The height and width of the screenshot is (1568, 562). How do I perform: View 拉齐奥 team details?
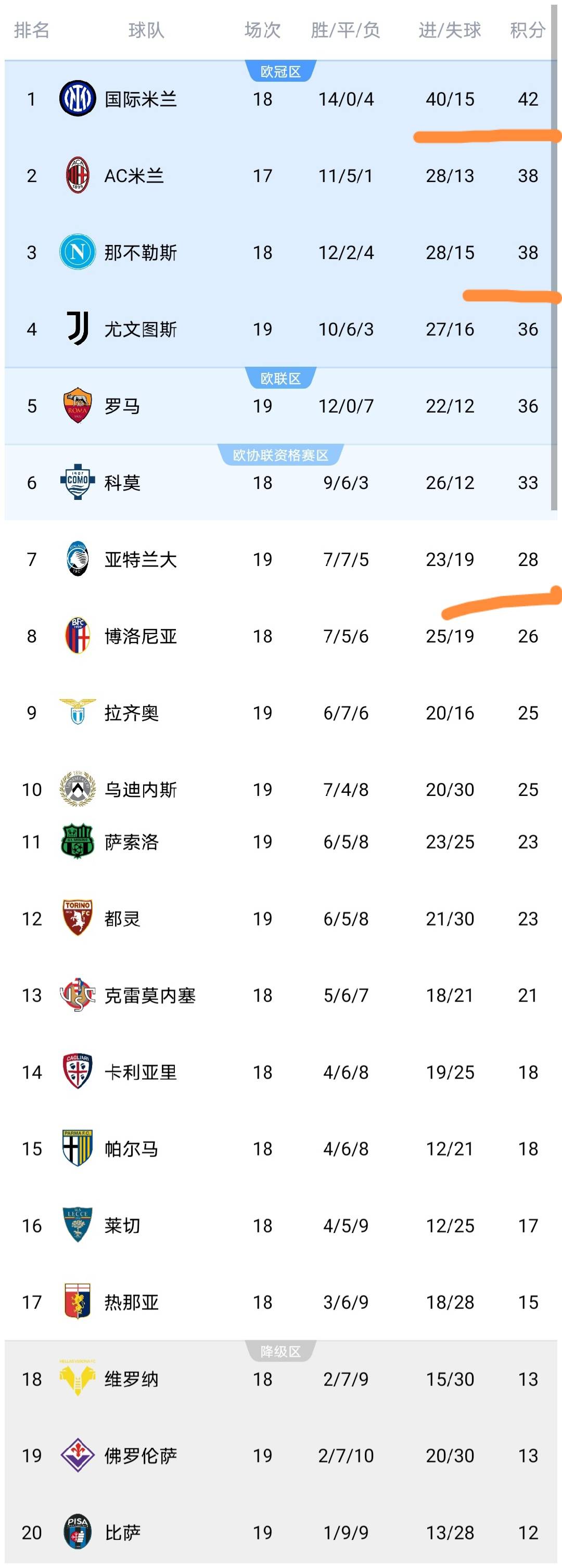[x=132, y=713]
